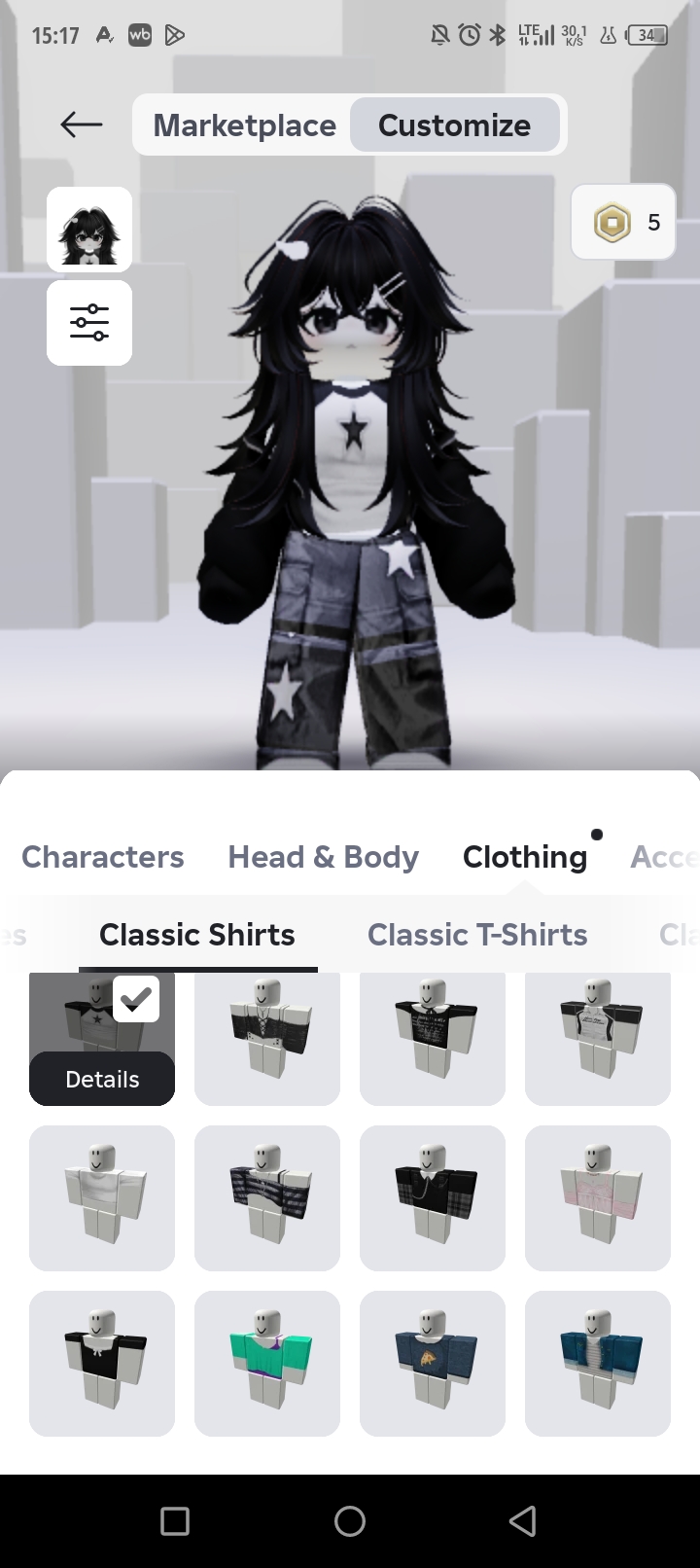Select the Classic Shirts subcategory

click(x=197, y=935)
